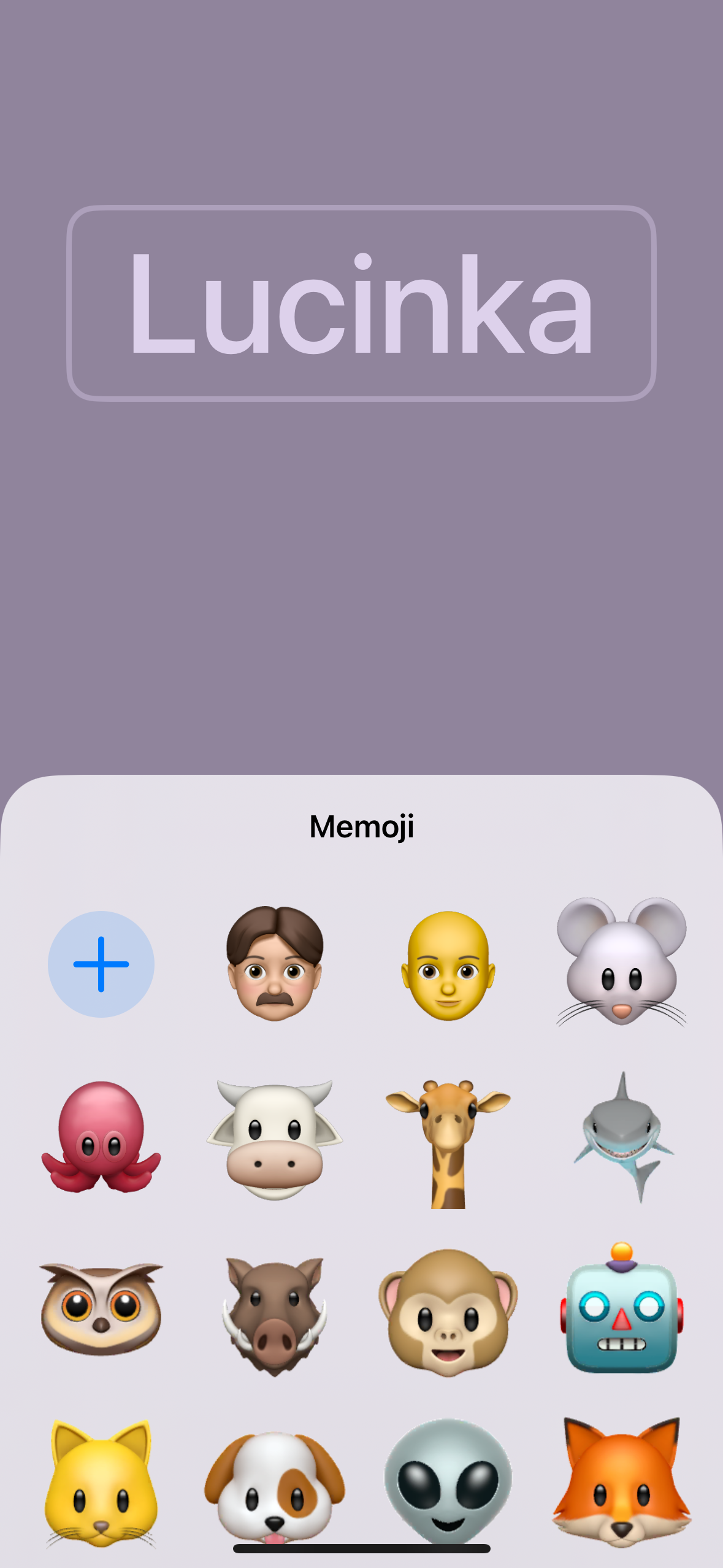Select the monkey Memoji
Image resolution: width=723 pixels, height=1568 pixels.
(448, 1313)
